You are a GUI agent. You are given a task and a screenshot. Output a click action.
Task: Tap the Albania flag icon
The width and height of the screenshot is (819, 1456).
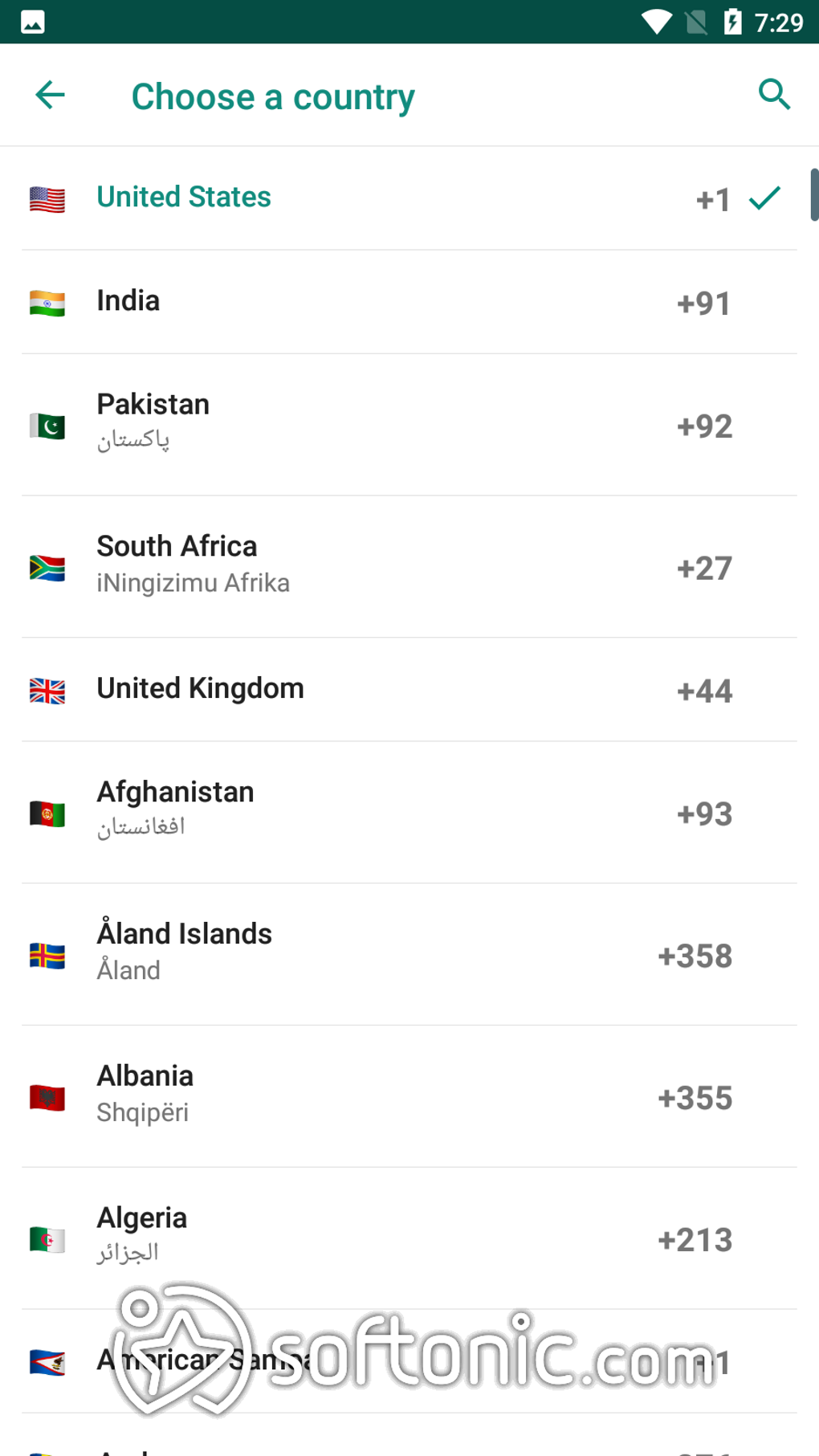(47, 1097)
